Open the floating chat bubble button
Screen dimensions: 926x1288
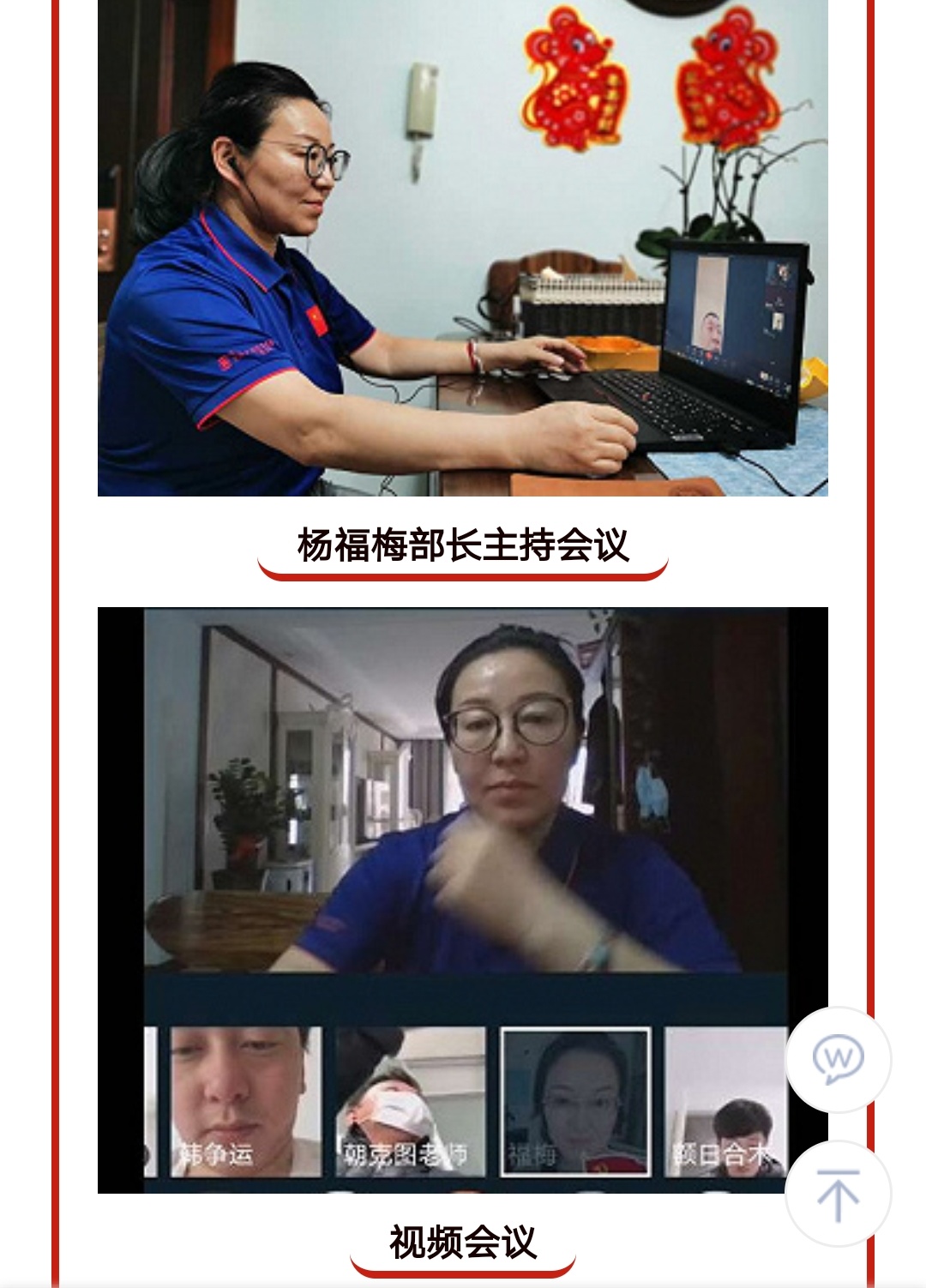[x=838, y=1060]
